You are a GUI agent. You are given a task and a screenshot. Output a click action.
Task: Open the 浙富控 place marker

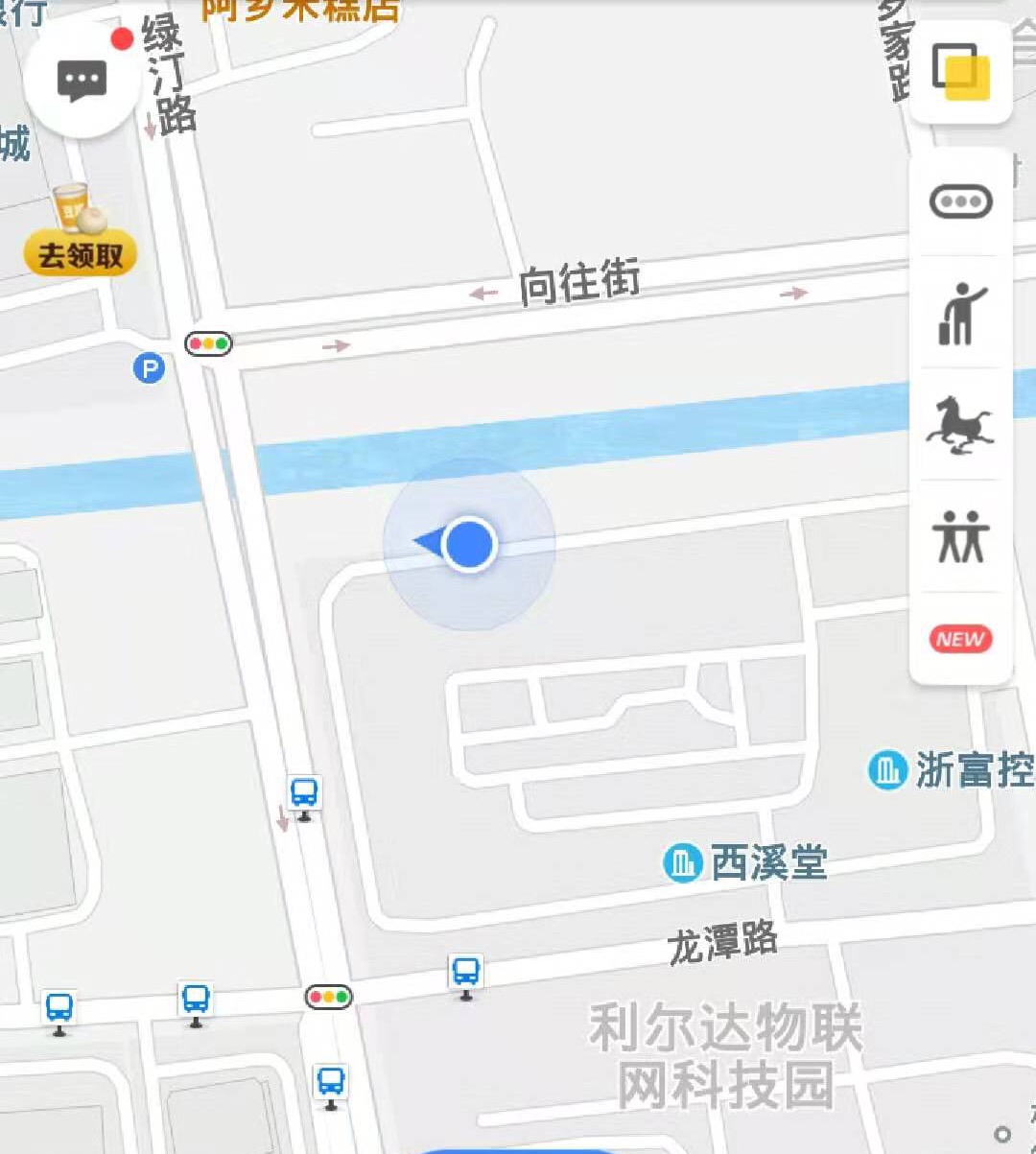tap(887, 769)
